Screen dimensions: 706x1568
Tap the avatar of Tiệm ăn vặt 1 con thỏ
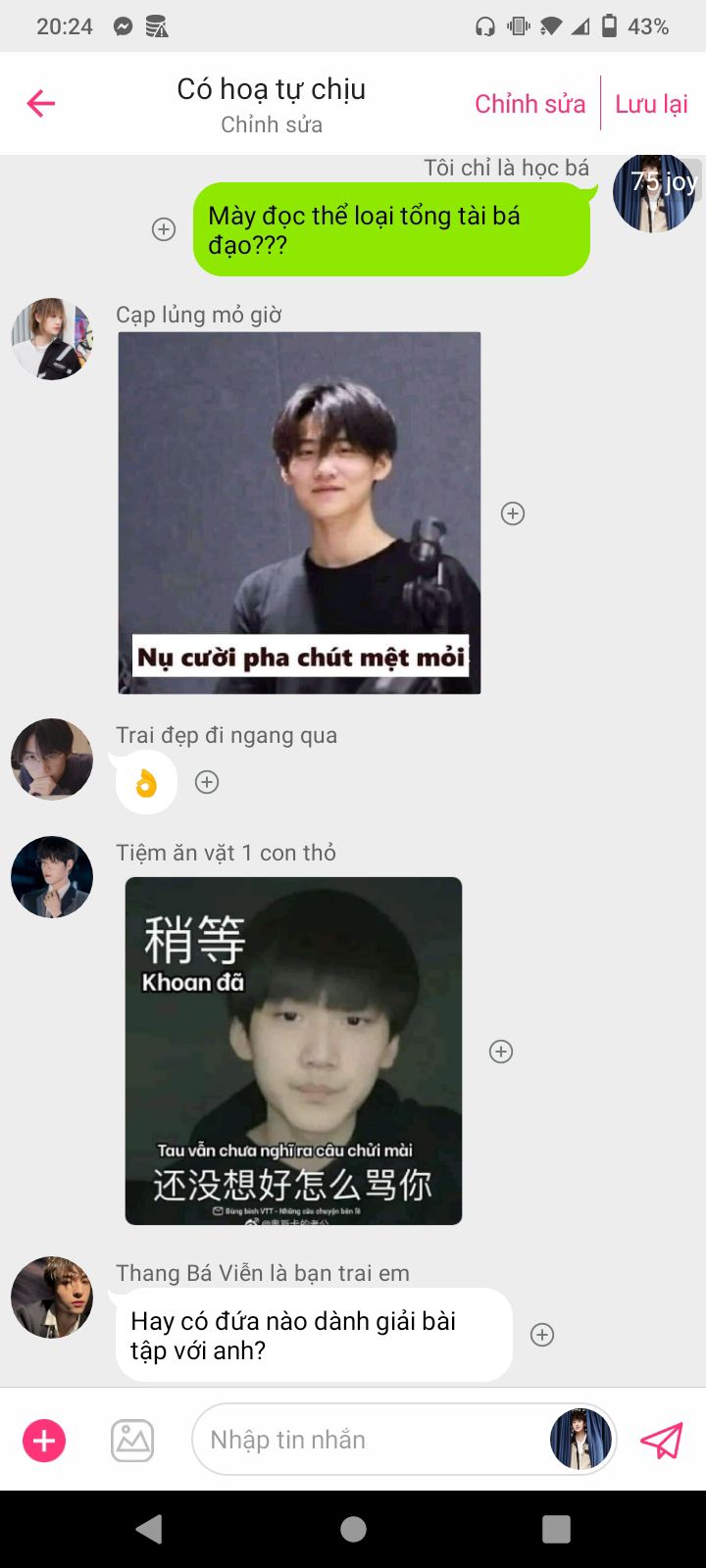(52, 877)
